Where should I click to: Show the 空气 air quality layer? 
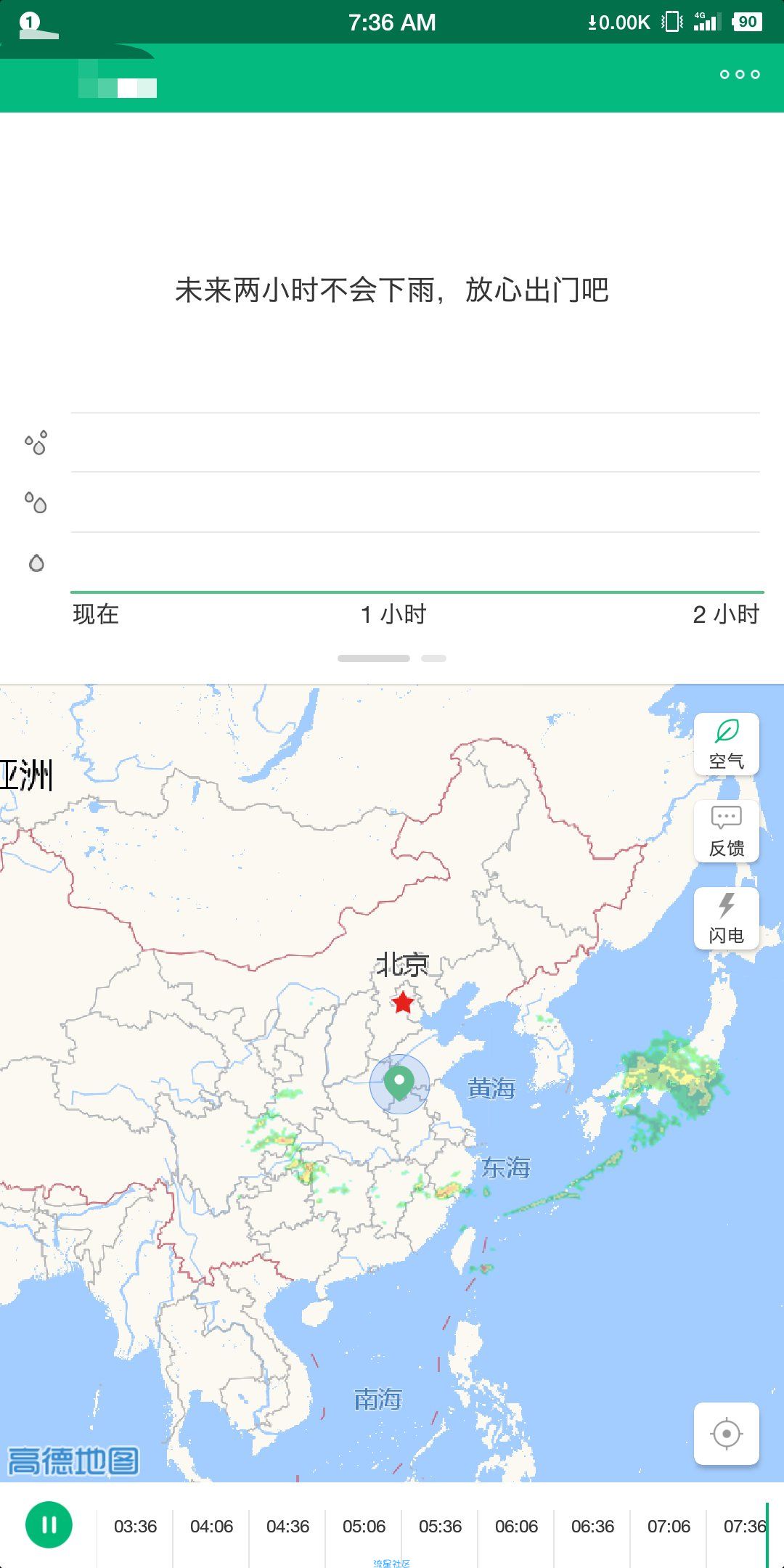tap(726, 744)
